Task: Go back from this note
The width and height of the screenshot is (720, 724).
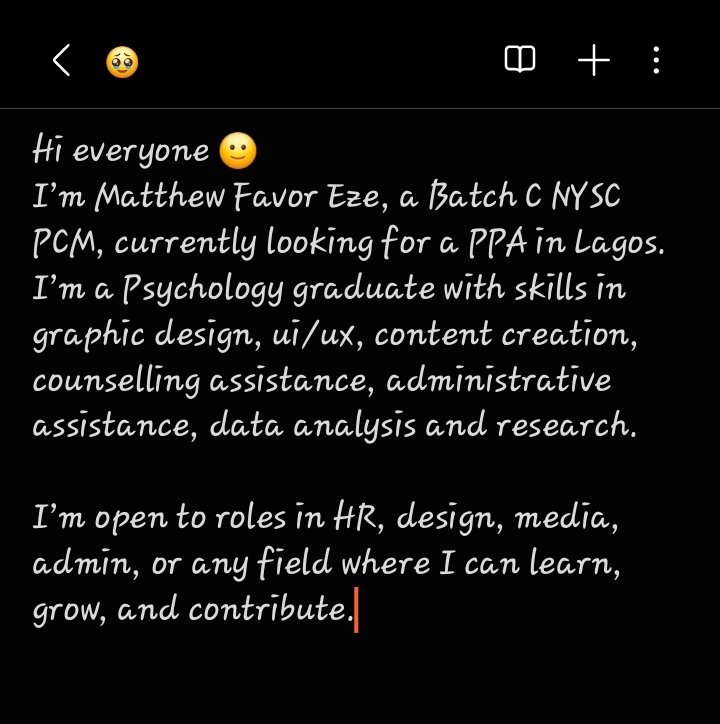Action: click(61, 62)
